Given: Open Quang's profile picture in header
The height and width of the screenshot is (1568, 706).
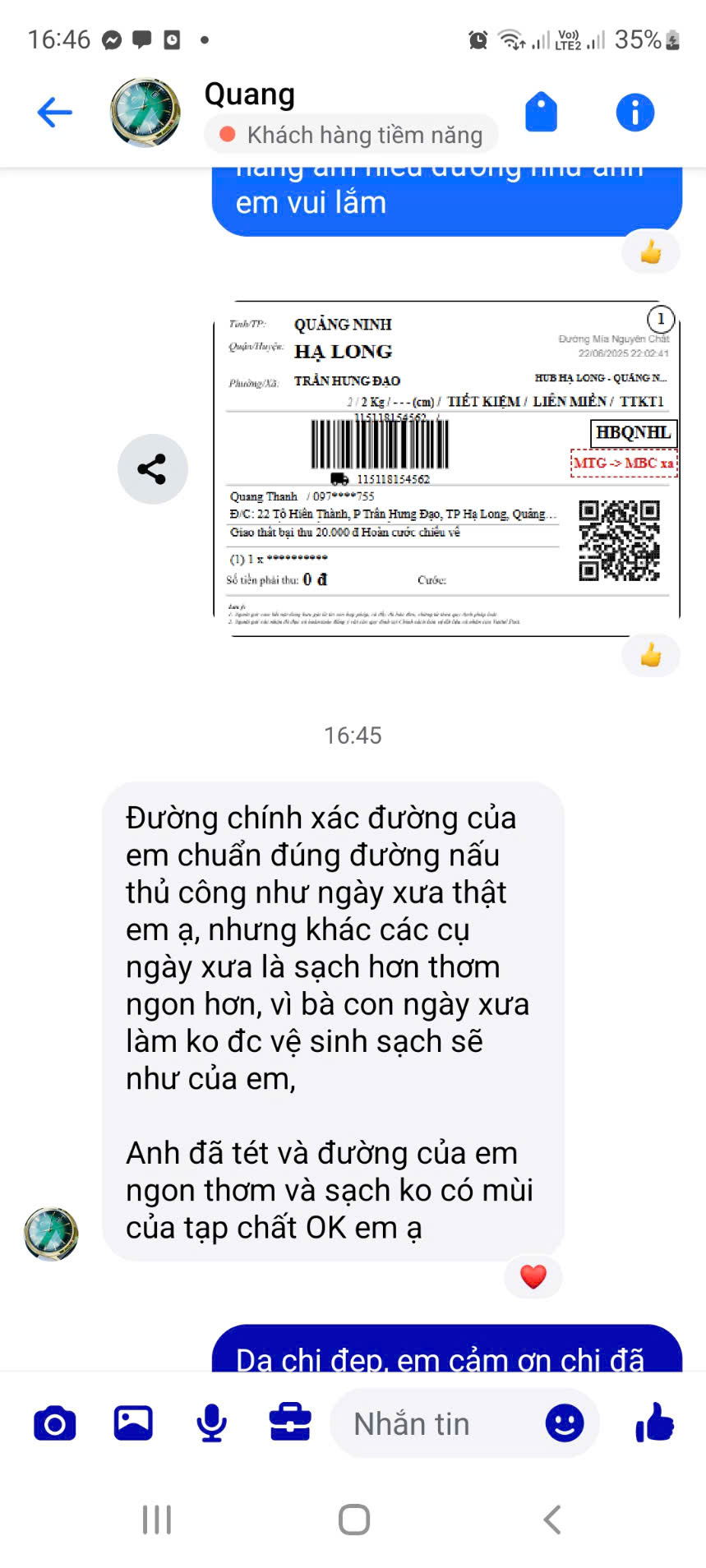Looking at the screenshot, I should pyautogui.click(x=145, y=113).
